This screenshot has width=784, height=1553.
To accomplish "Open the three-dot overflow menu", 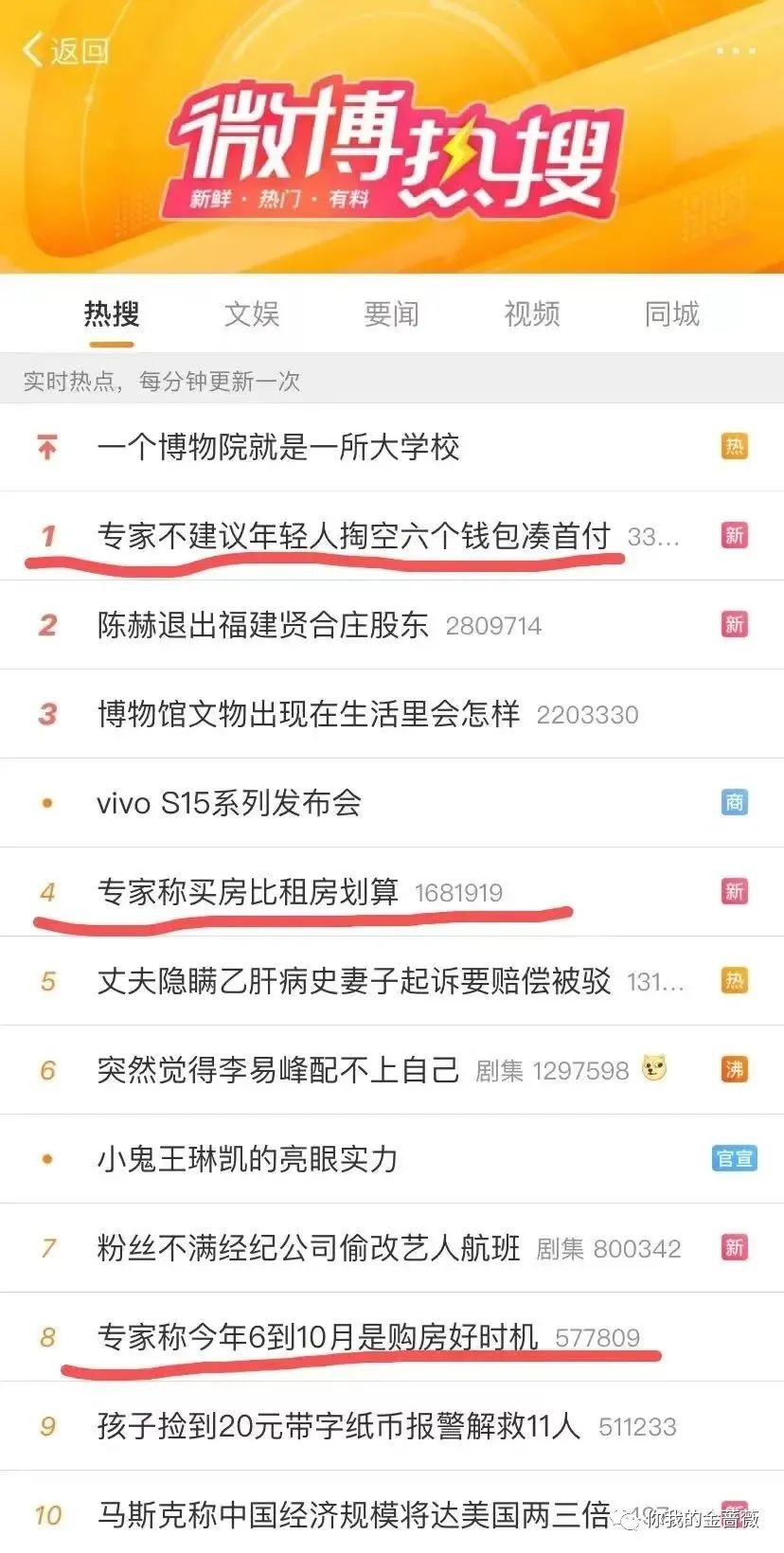I will pyautogui.click(x=735, y=50).
